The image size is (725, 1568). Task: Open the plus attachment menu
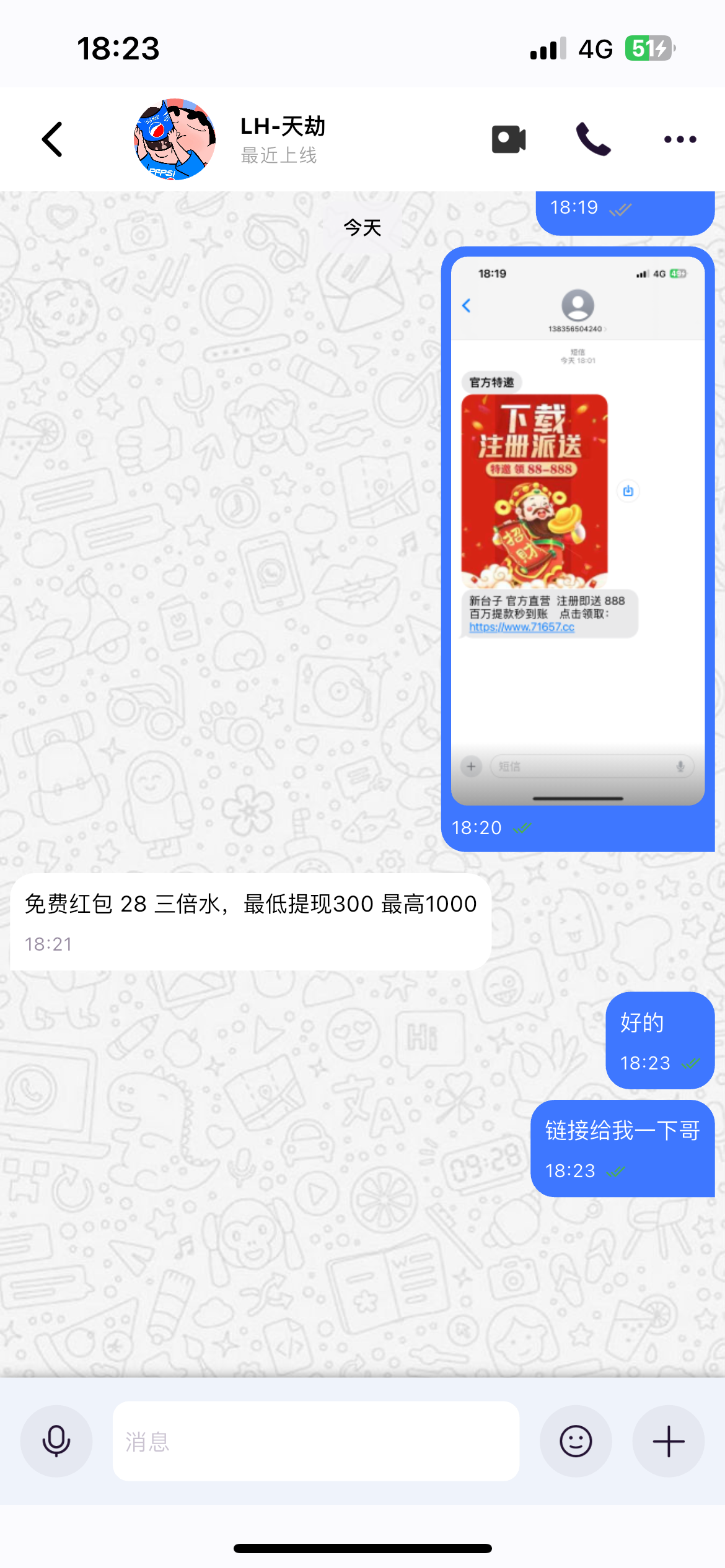tap(668, 1441)
